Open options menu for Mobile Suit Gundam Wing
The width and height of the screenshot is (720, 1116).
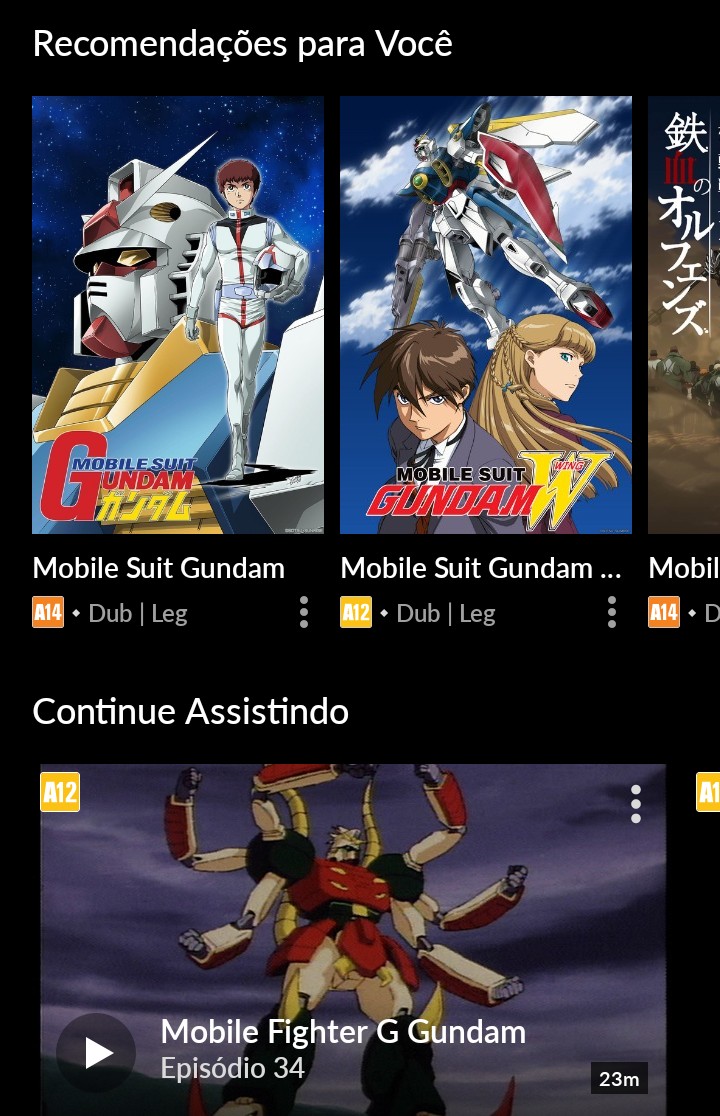click(x=612, y=612)
